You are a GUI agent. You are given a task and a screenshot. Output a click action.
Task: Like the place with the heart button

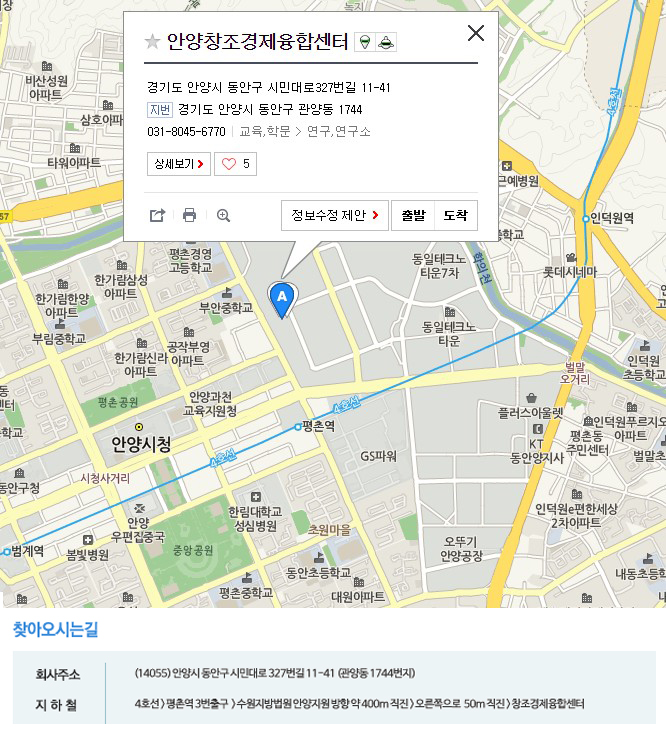click(x=236, y=164)
